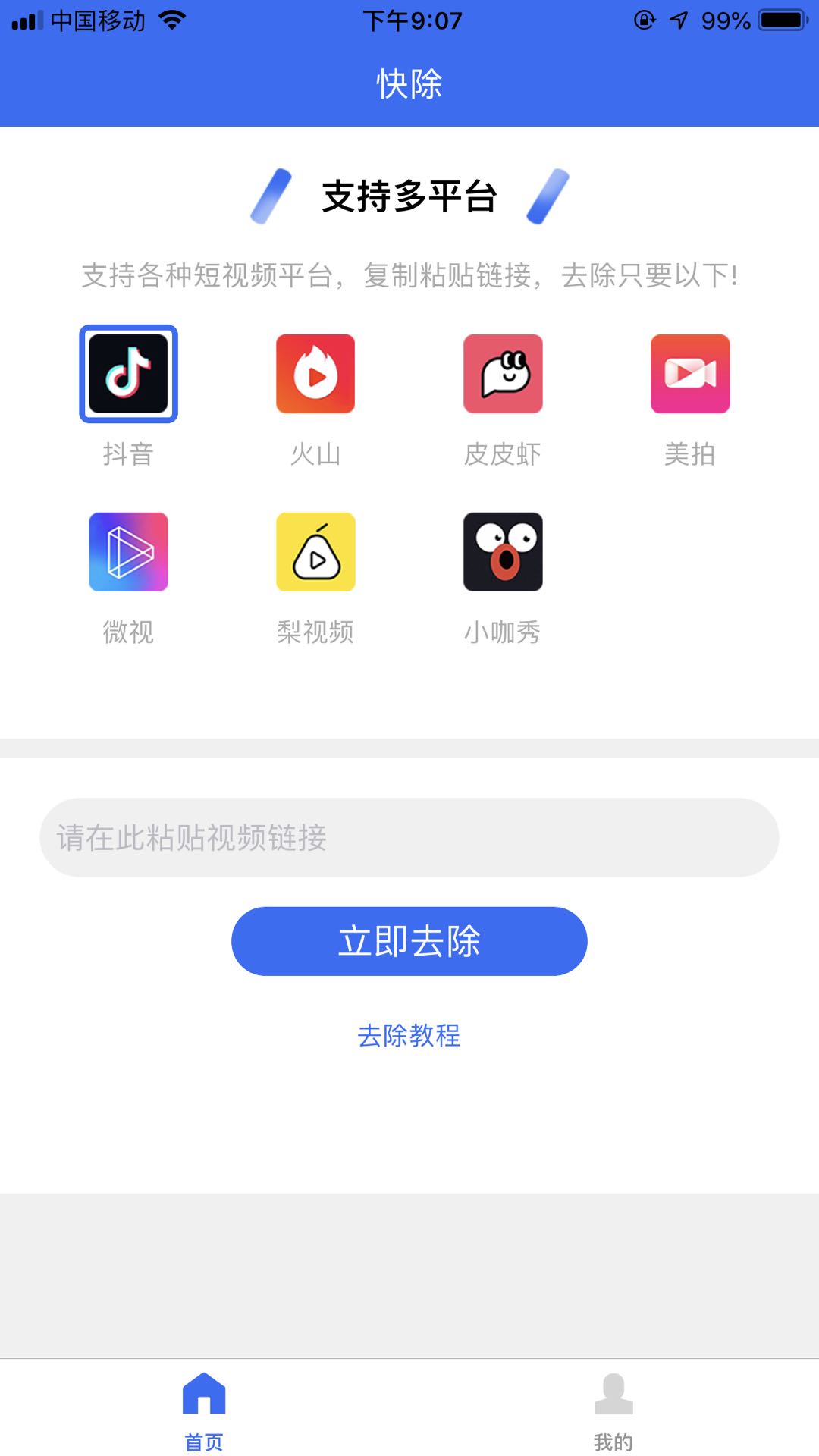Viewport: 819px width, 1456px height.
Task: Open the 去除教程 tutorial link
Action: tap(409, 1036)
